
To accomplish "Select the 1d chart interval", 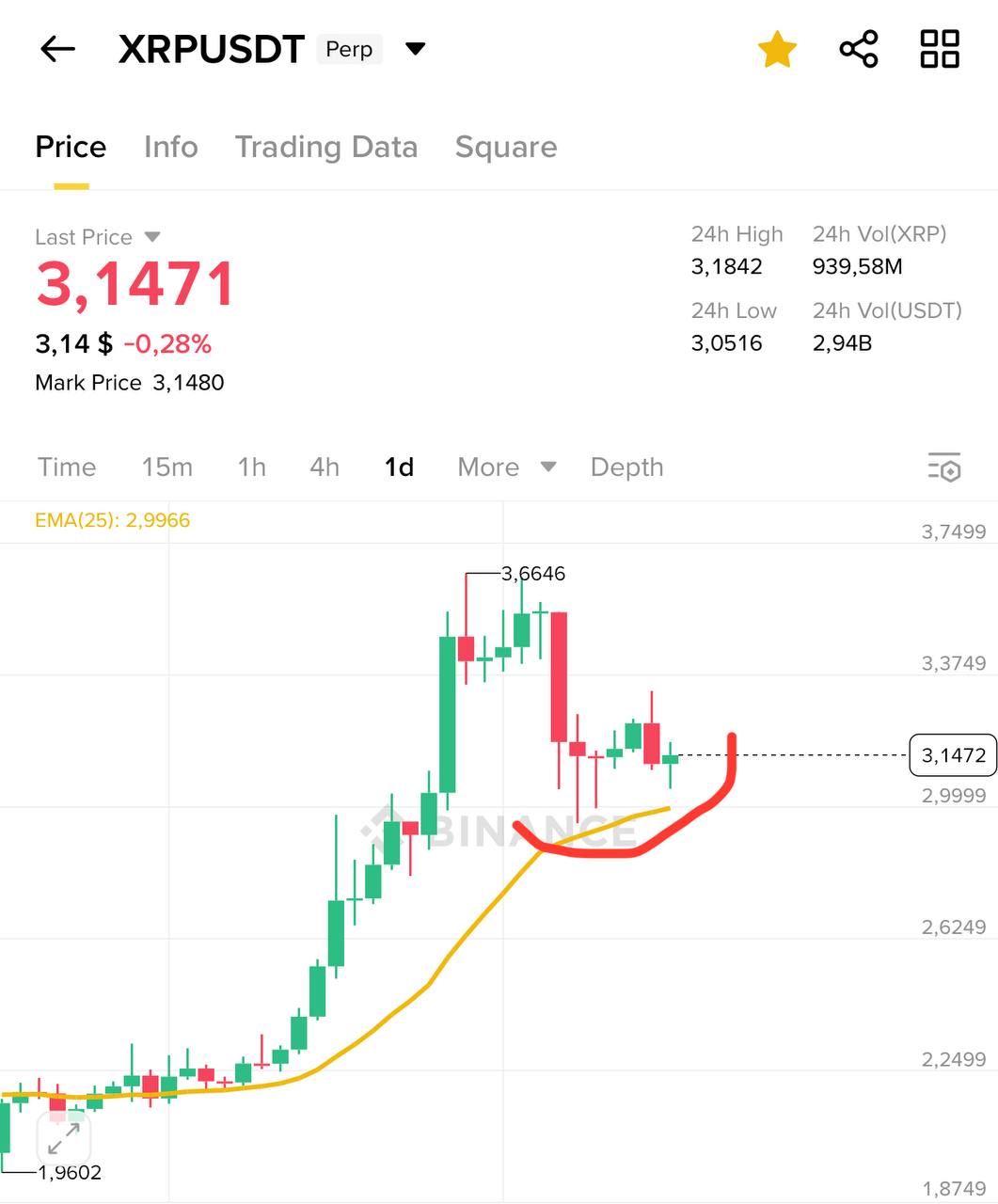I will 399,467.
